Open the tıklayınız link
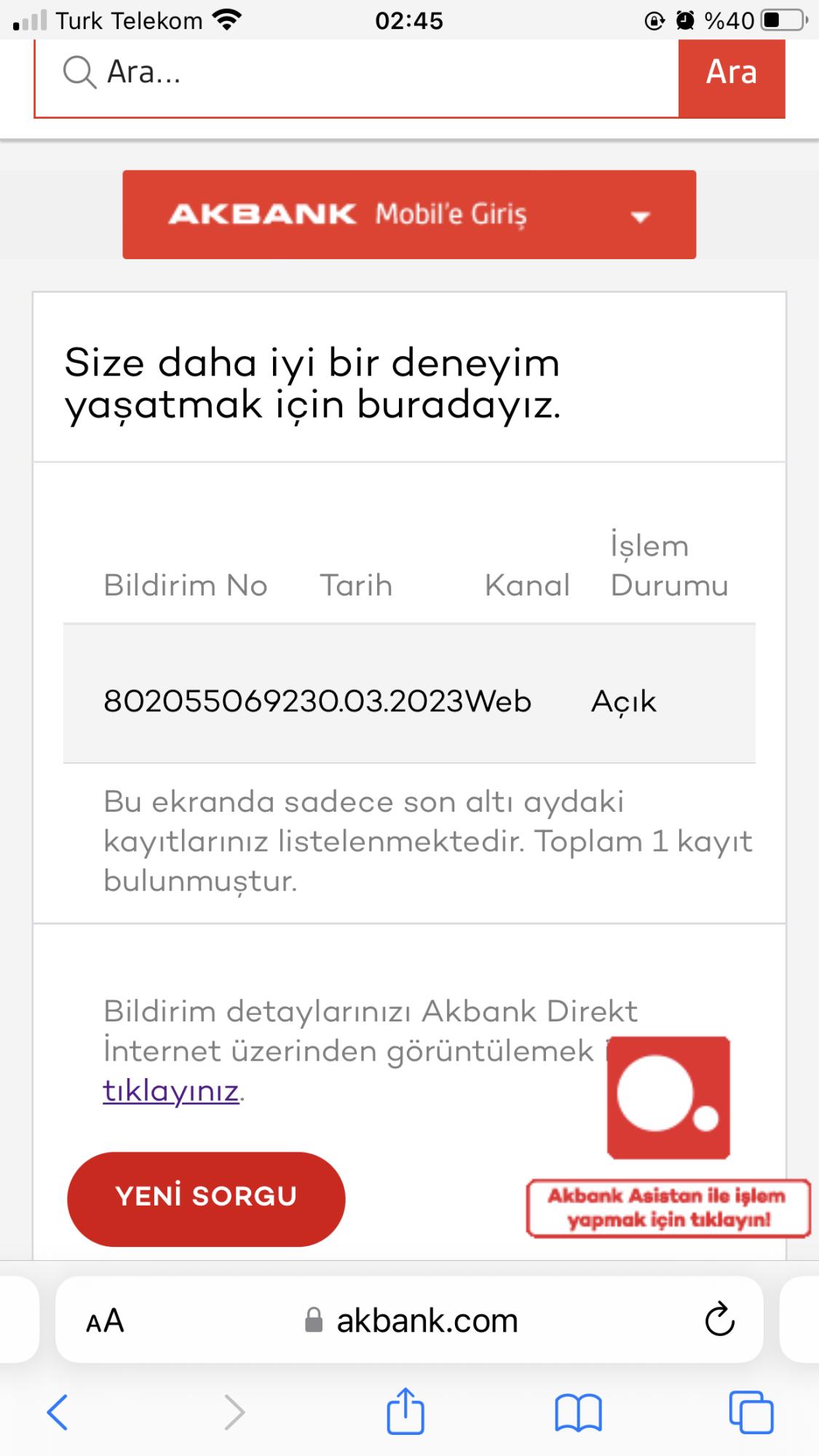This screenshot has height=1456, width=819. (x=171, y=1091)
